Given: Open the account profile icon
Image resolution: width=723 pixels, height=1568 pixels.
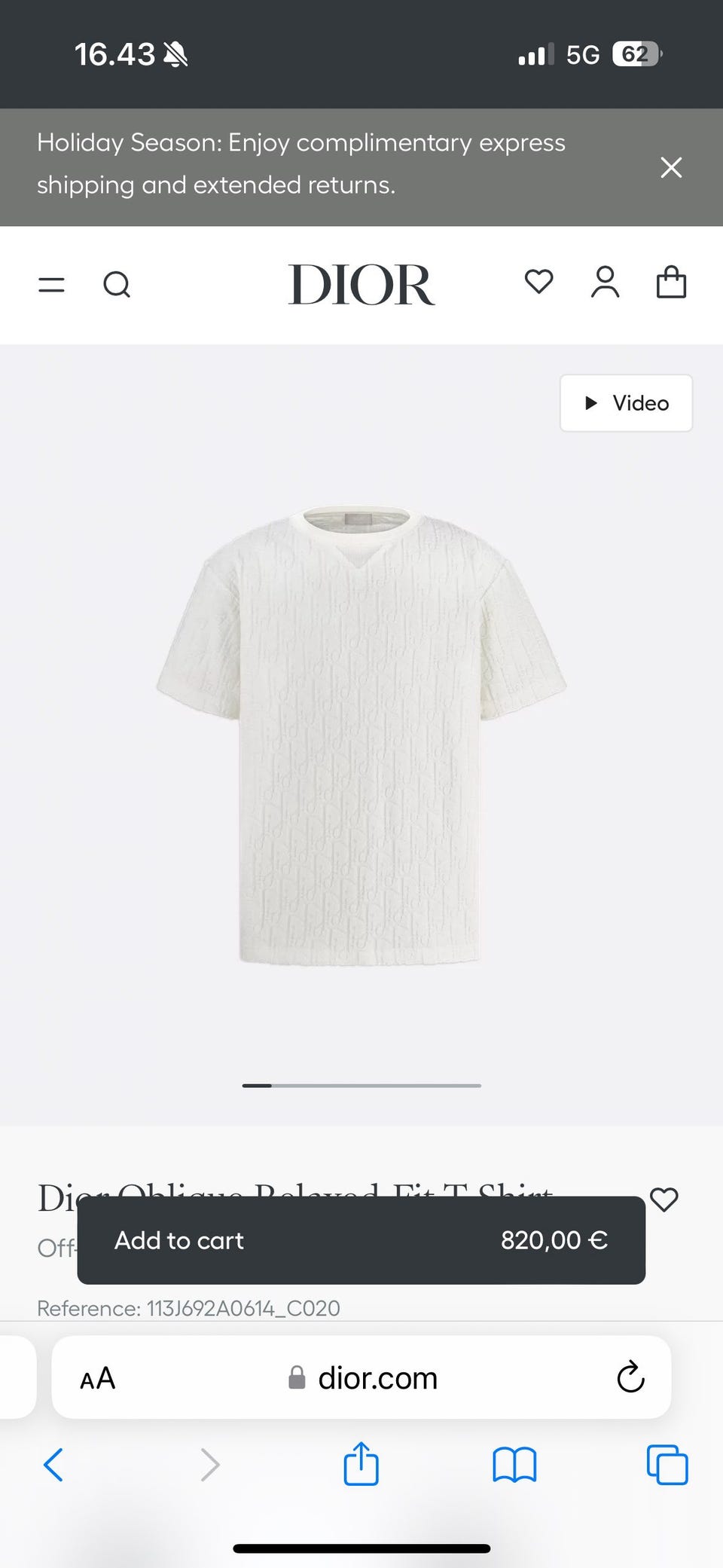Looking at the screenshot, I should [605, 282].
